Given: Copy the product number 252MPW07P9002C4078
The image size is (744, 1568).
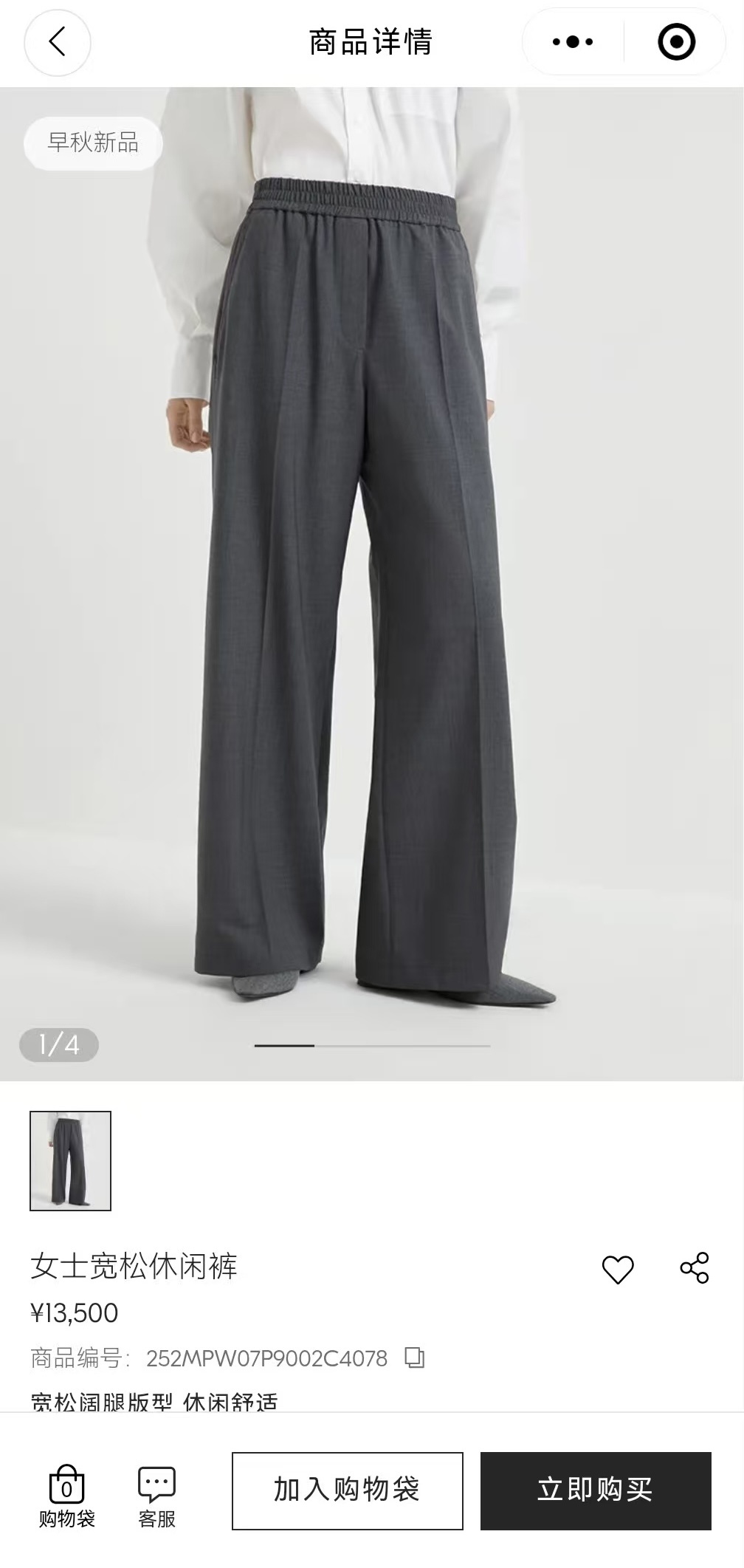Looking at the screenshot, I should point(415,1358).
